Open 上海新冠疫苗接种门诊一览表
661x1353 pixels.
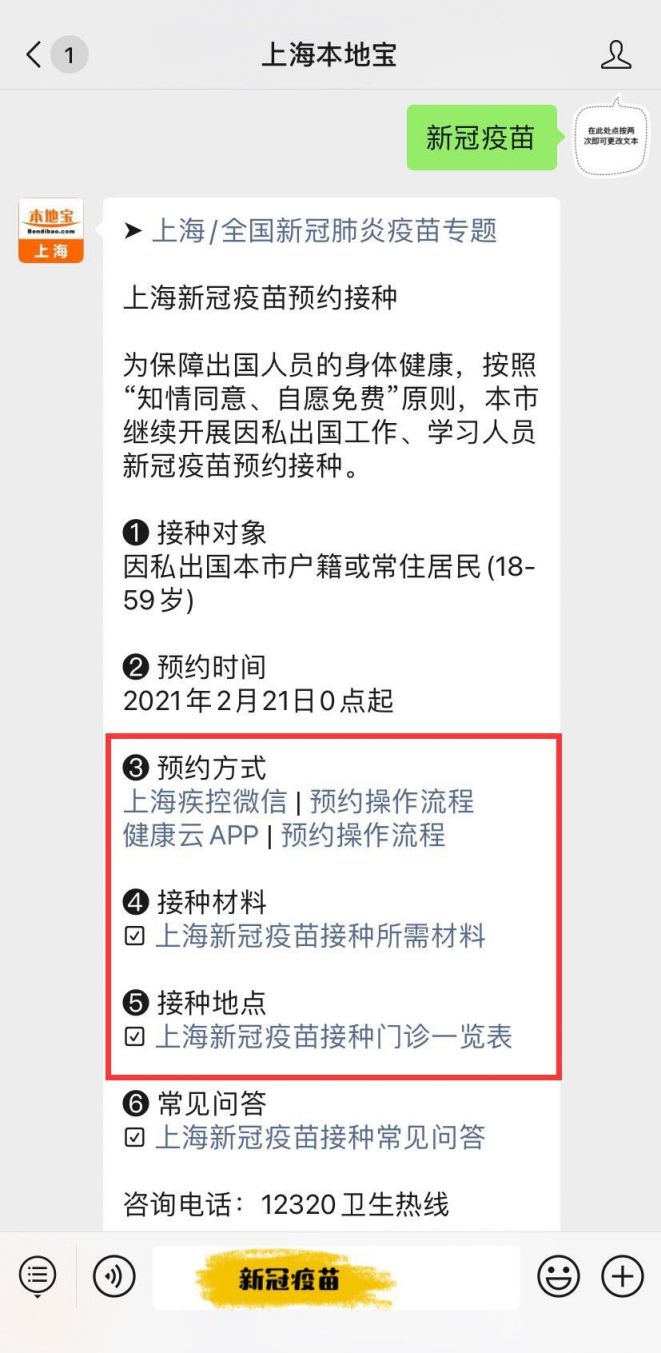tap(333, 1036)
